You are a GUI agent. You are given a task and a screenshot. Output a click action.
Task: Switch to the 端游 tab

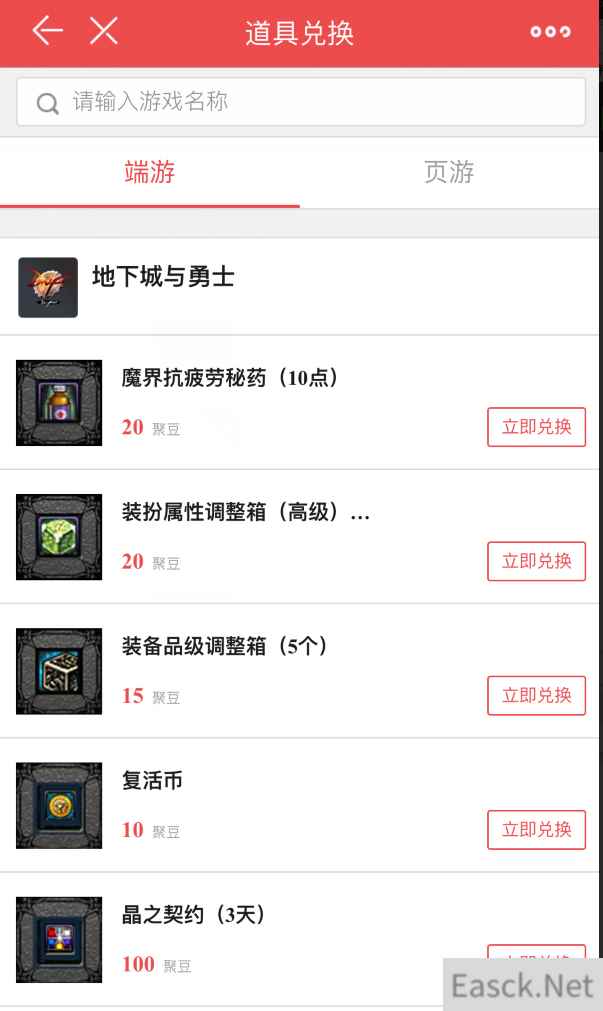150,173
